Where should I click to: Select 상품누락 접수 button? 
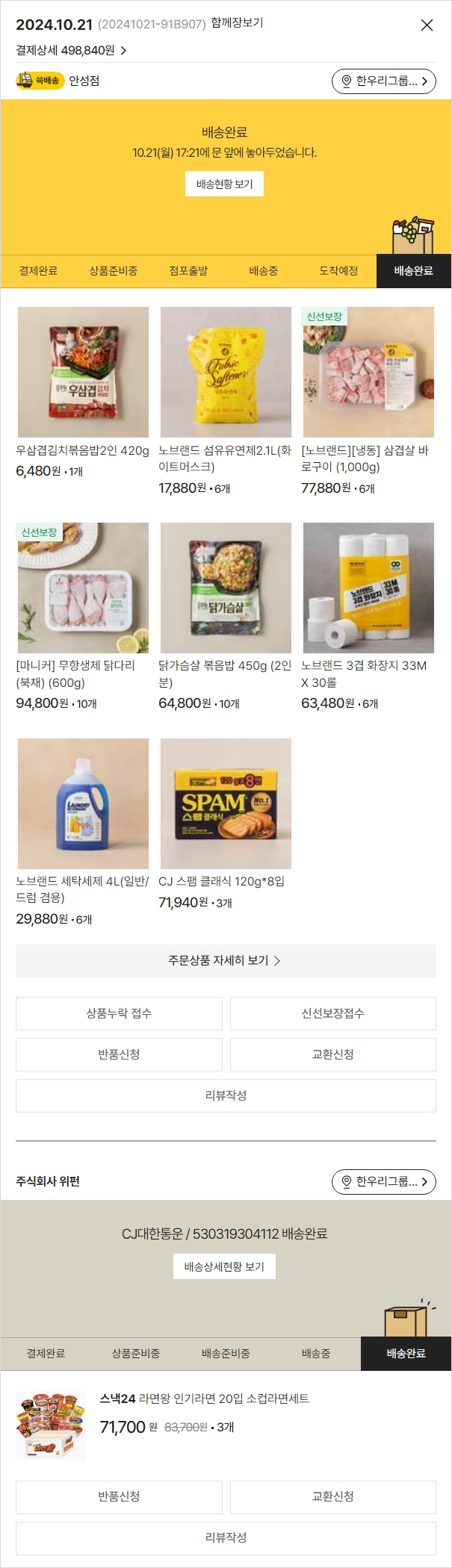pyautogui.click(x=119, y=1013)
